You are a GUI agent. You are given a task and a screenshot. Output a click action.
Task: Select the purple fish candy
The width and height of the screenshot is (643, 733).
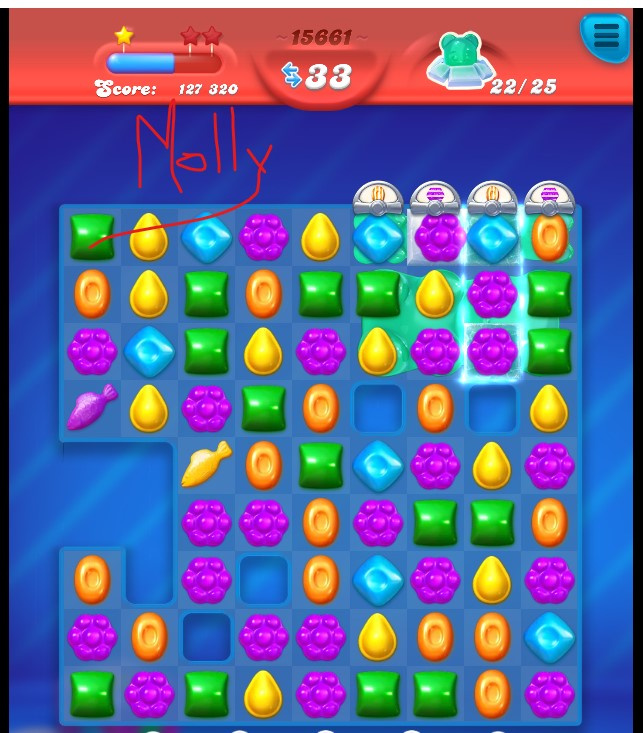(x=92, y=407)
